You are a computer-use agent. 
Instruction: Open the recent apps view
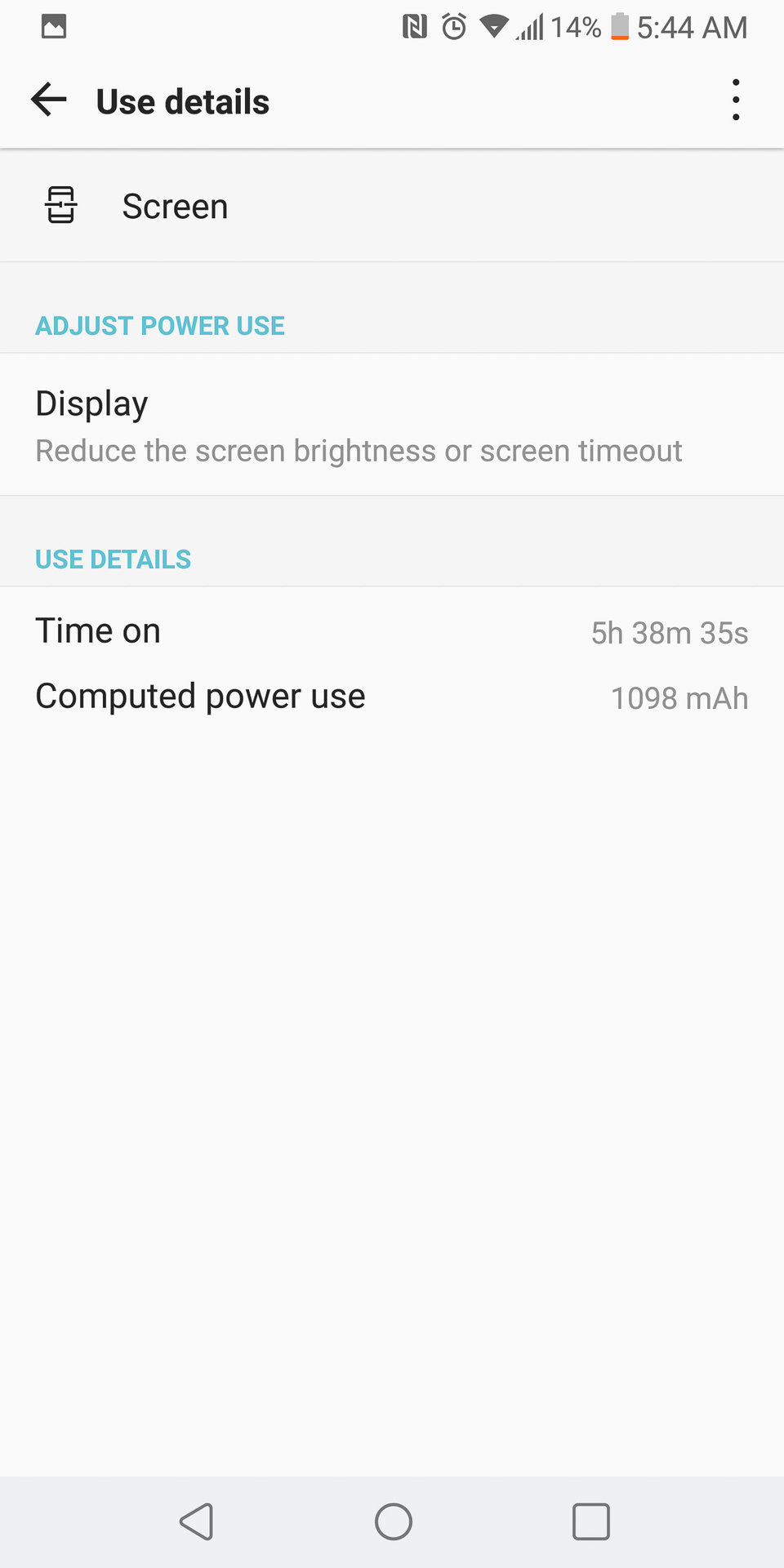590,1521
